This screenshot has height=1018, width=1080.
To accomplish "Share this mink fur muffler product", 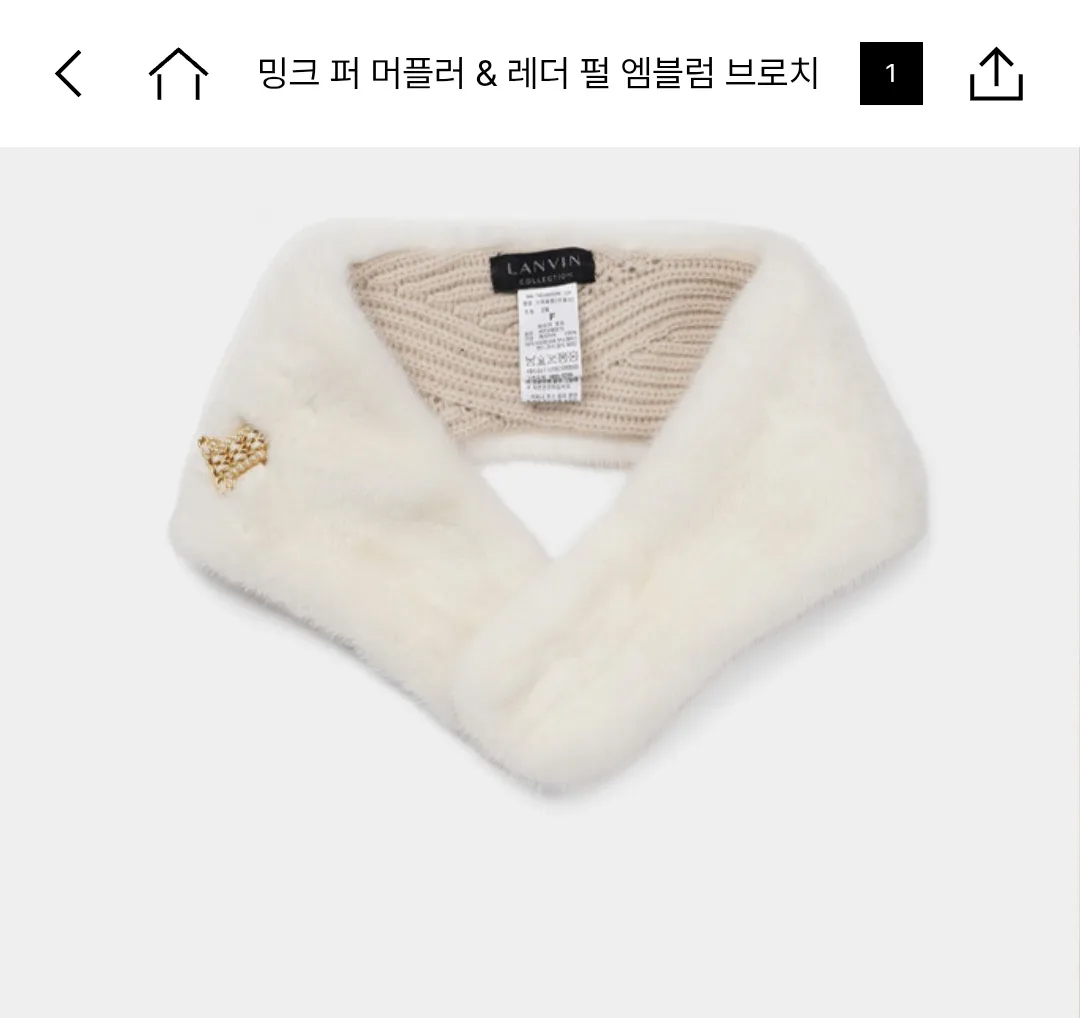I will (996, 74).
